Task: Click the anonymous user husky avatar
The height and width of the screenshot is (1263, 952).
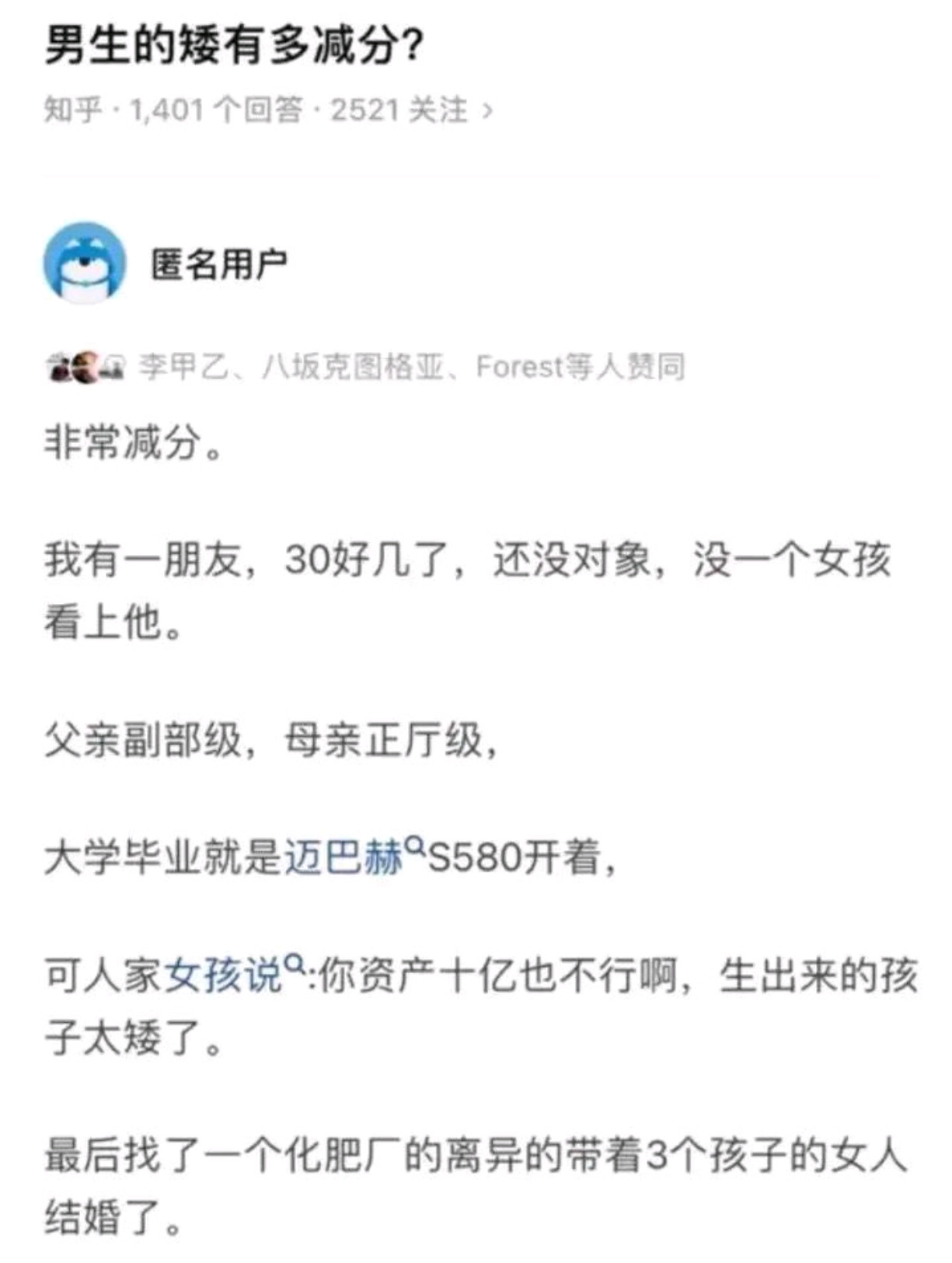Action: point(84,264)
